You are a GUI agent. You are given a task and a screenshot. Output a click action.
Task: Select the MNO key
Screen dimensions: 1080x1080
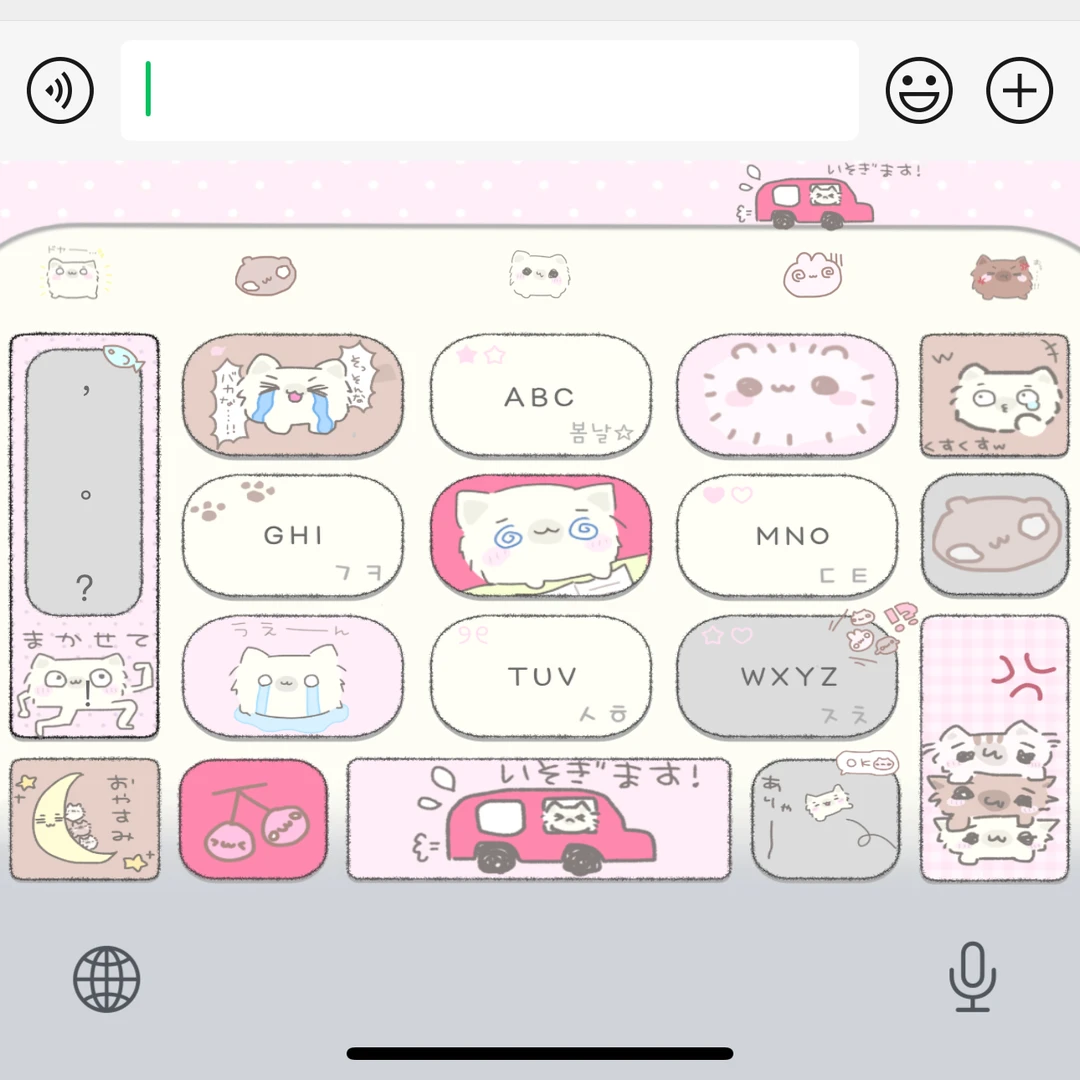787,536
